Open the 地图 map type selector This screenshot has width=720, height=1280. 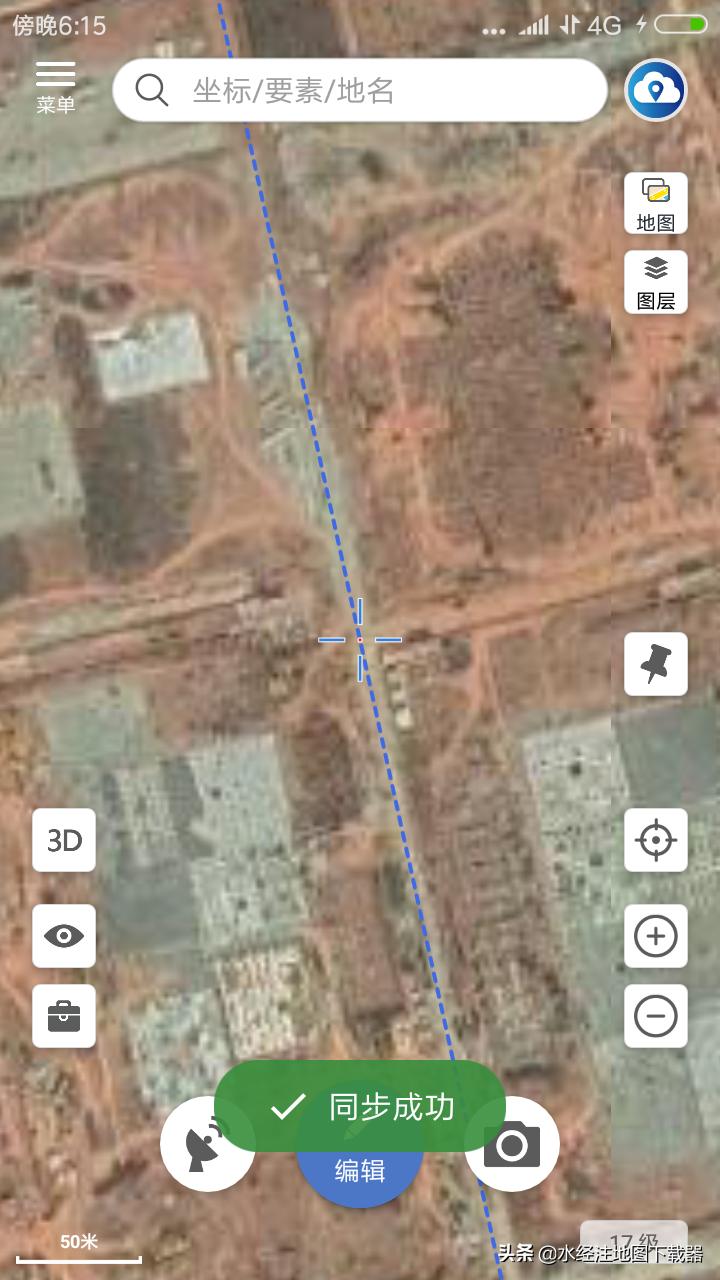656,203
